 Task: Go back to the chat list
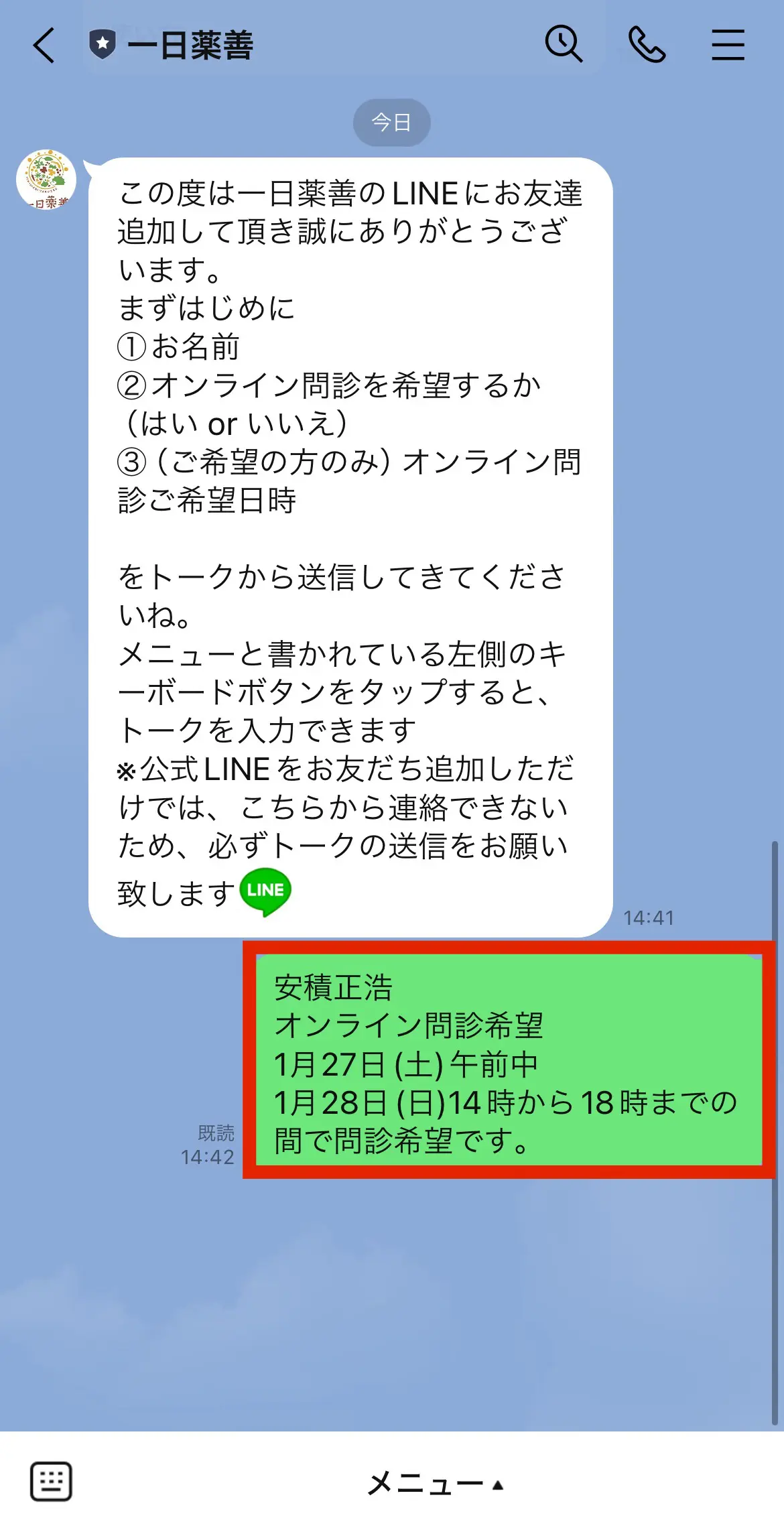point(44,46)
